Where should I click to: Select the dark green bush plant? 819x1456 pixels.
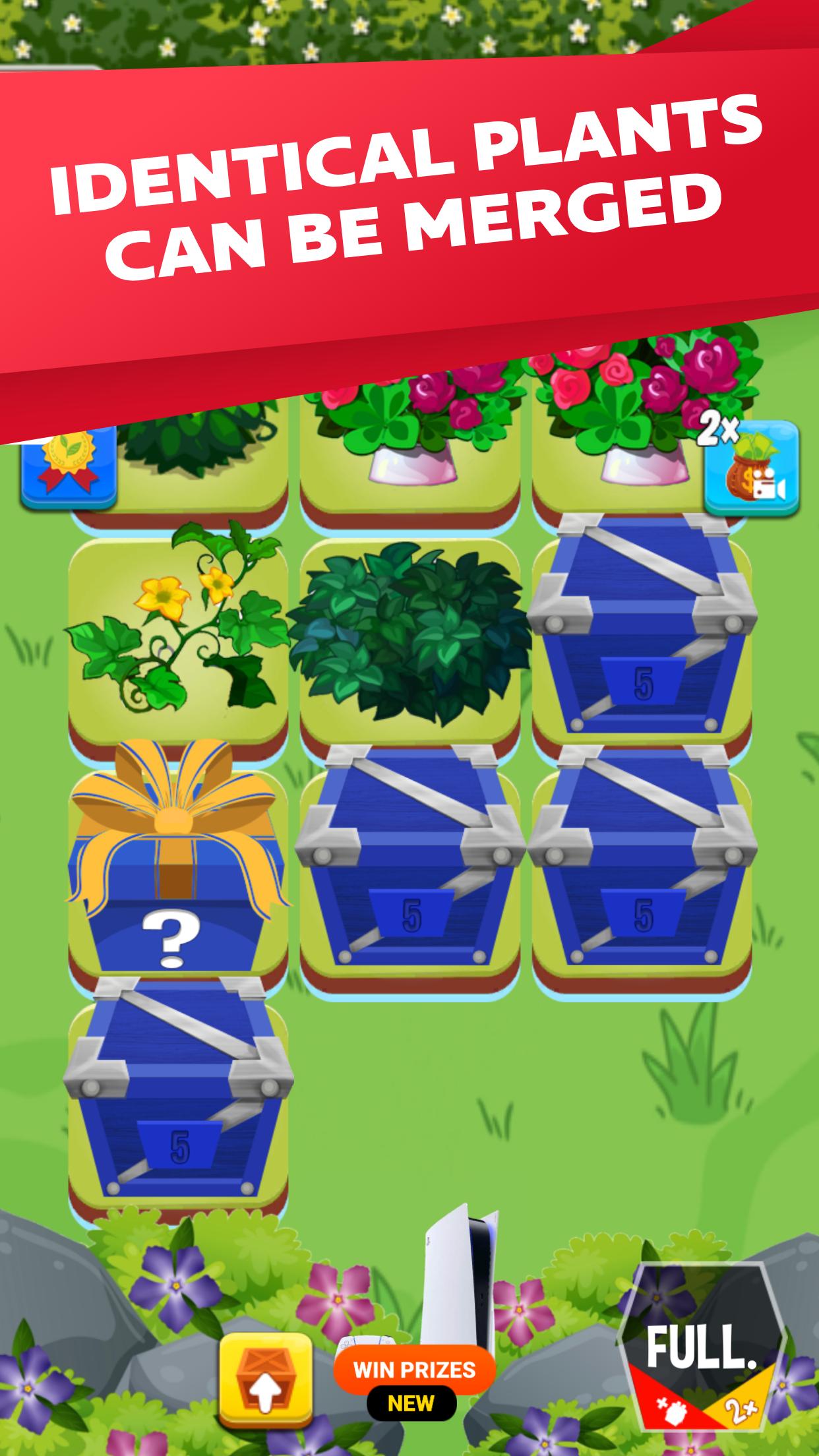pos(409,632)
